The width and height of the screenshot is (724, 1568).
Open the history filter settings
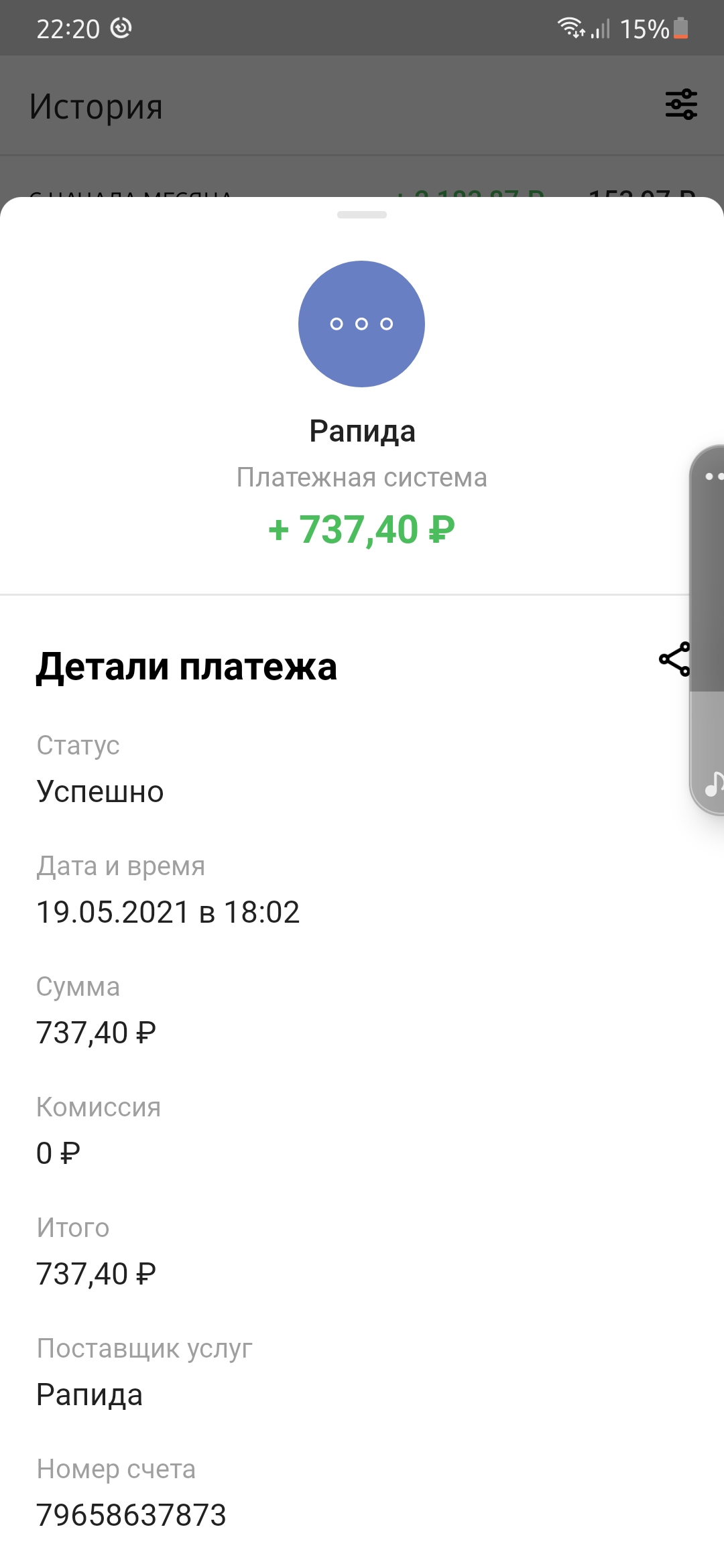point(681,105)
